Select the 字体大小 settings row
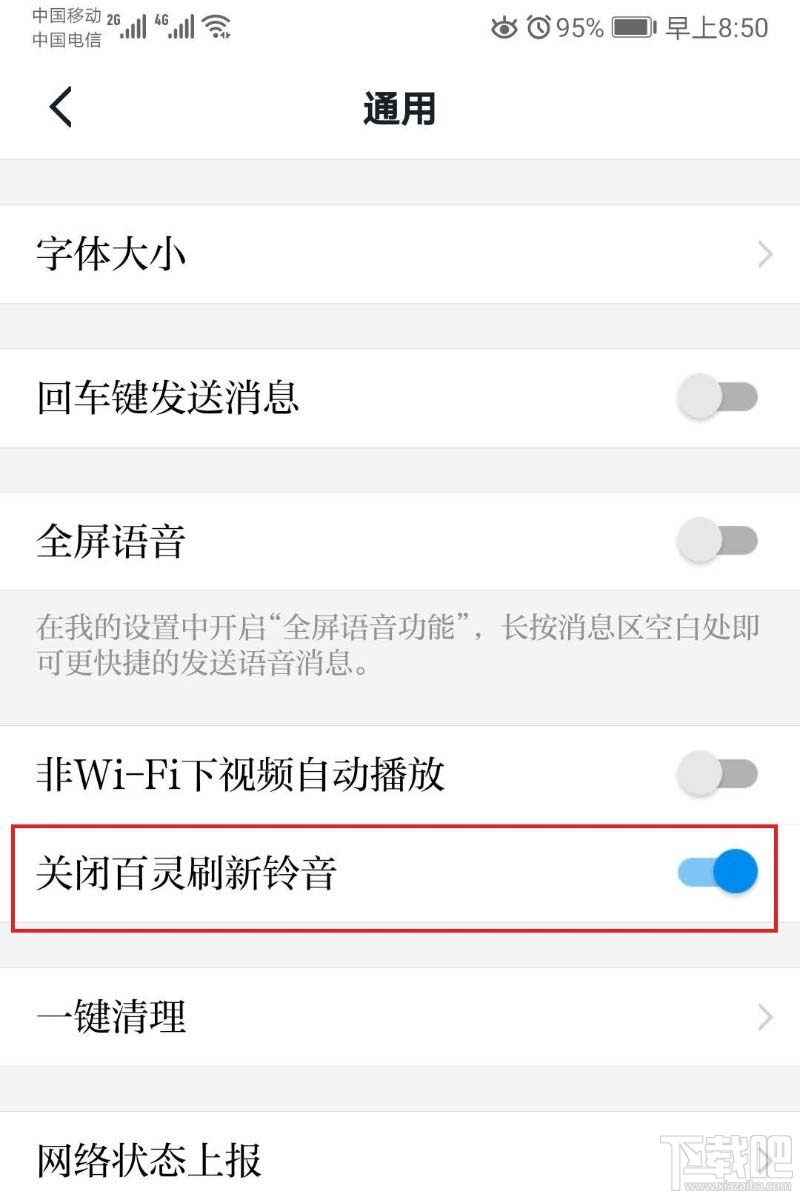The width and height of the screenshot is (800, 1196). click(x=110, y=254)
